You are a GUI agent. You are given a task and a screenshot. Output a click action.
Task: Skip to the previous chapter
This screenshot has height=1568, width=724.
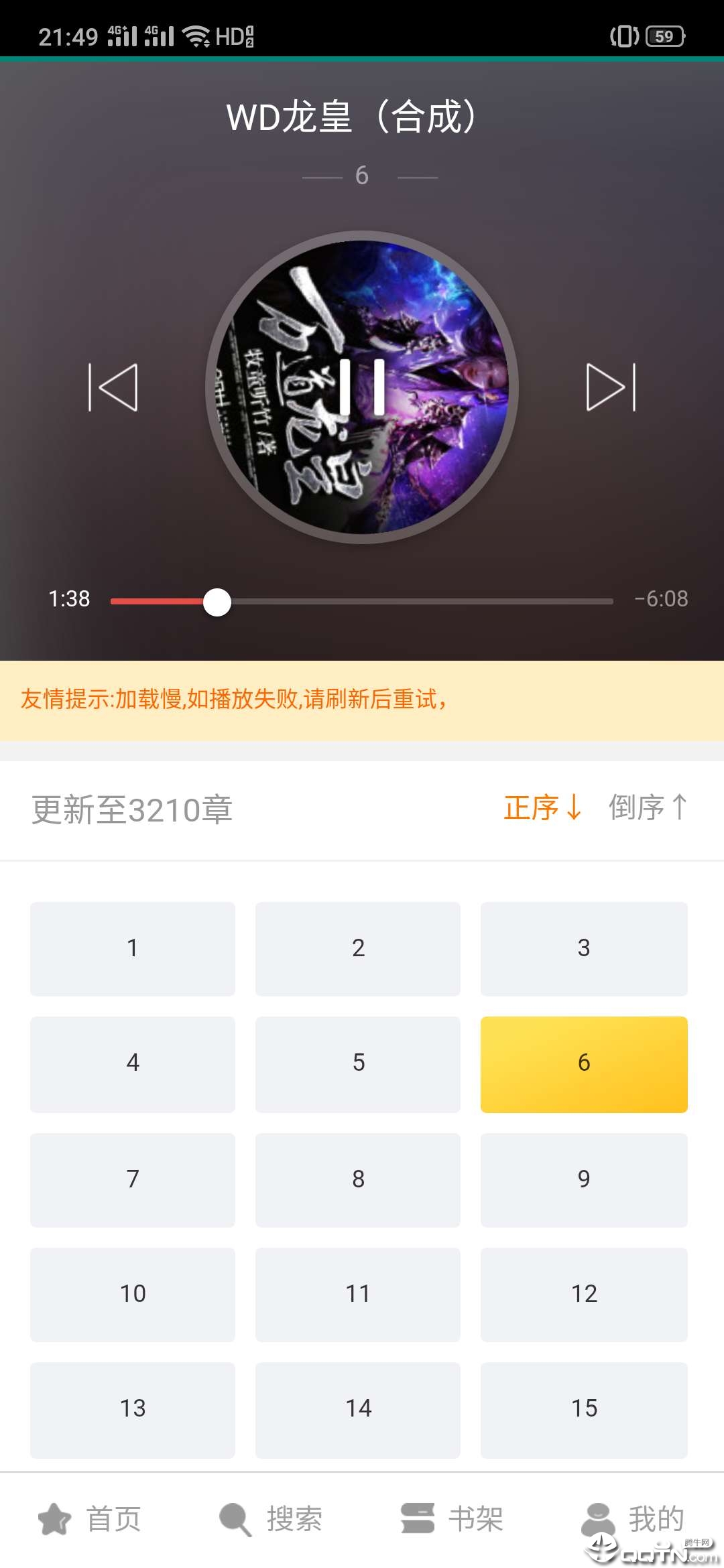pos(114,387)
